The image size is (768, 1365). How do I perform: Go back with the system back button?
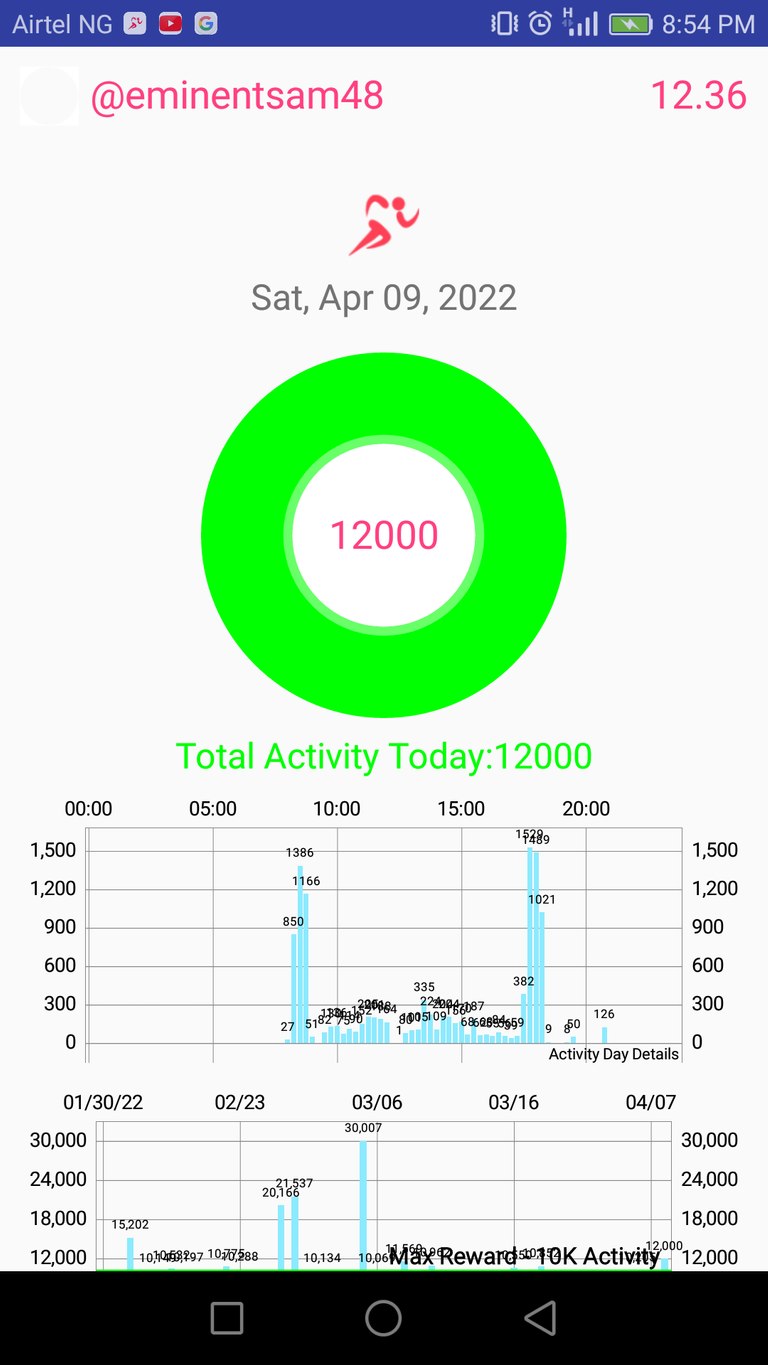(x=540, y=1318)
